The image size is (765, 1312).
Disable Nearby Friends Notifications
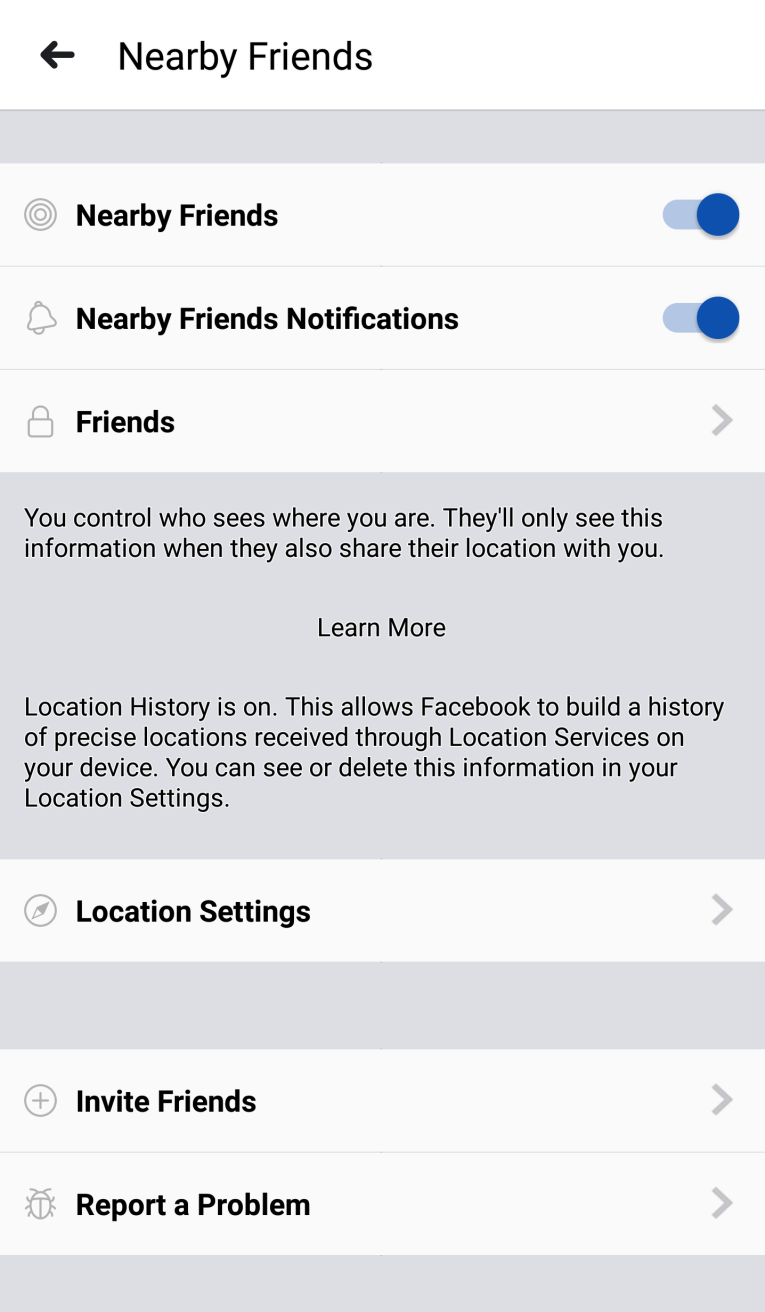[x=700, y=318]
